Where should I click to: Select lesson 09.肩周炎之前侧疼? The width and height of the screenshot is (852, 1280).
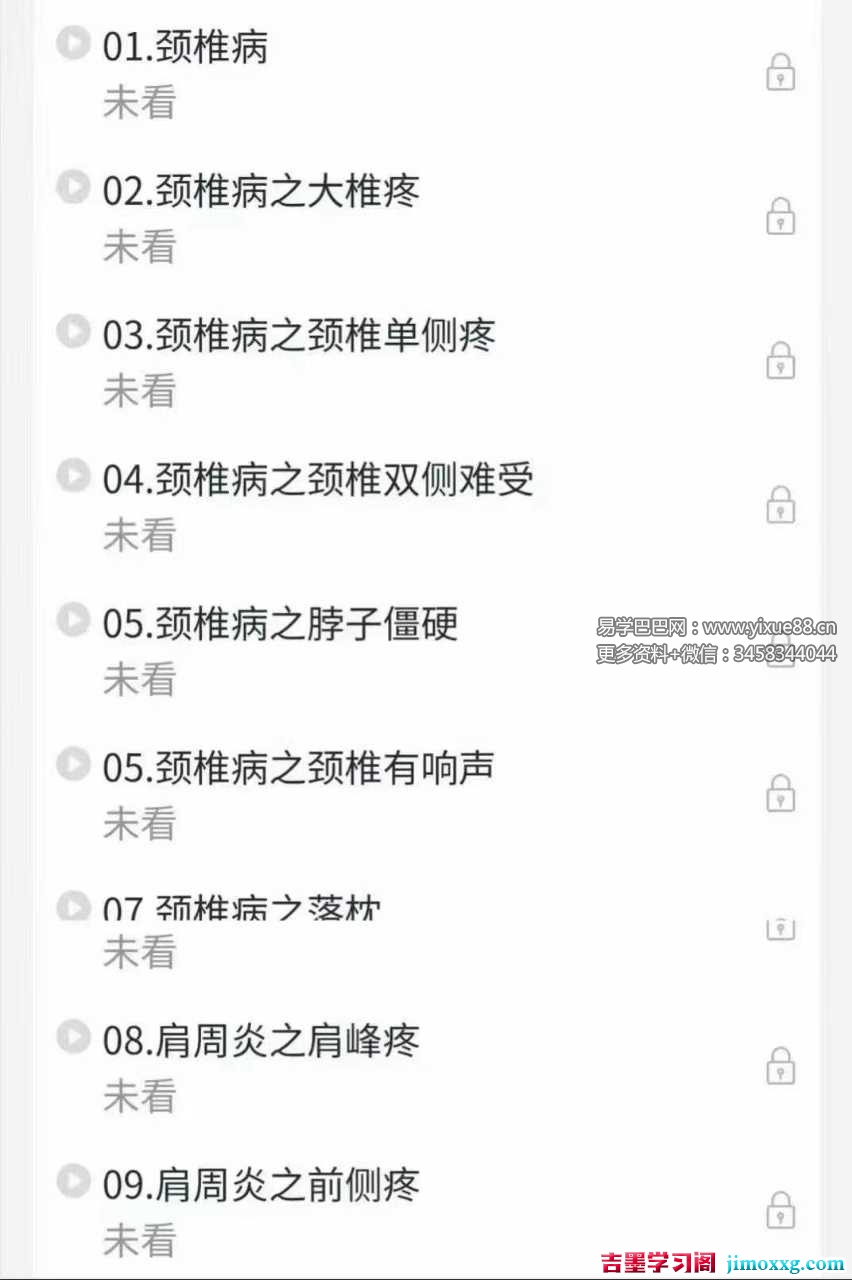click(260, 1185)
